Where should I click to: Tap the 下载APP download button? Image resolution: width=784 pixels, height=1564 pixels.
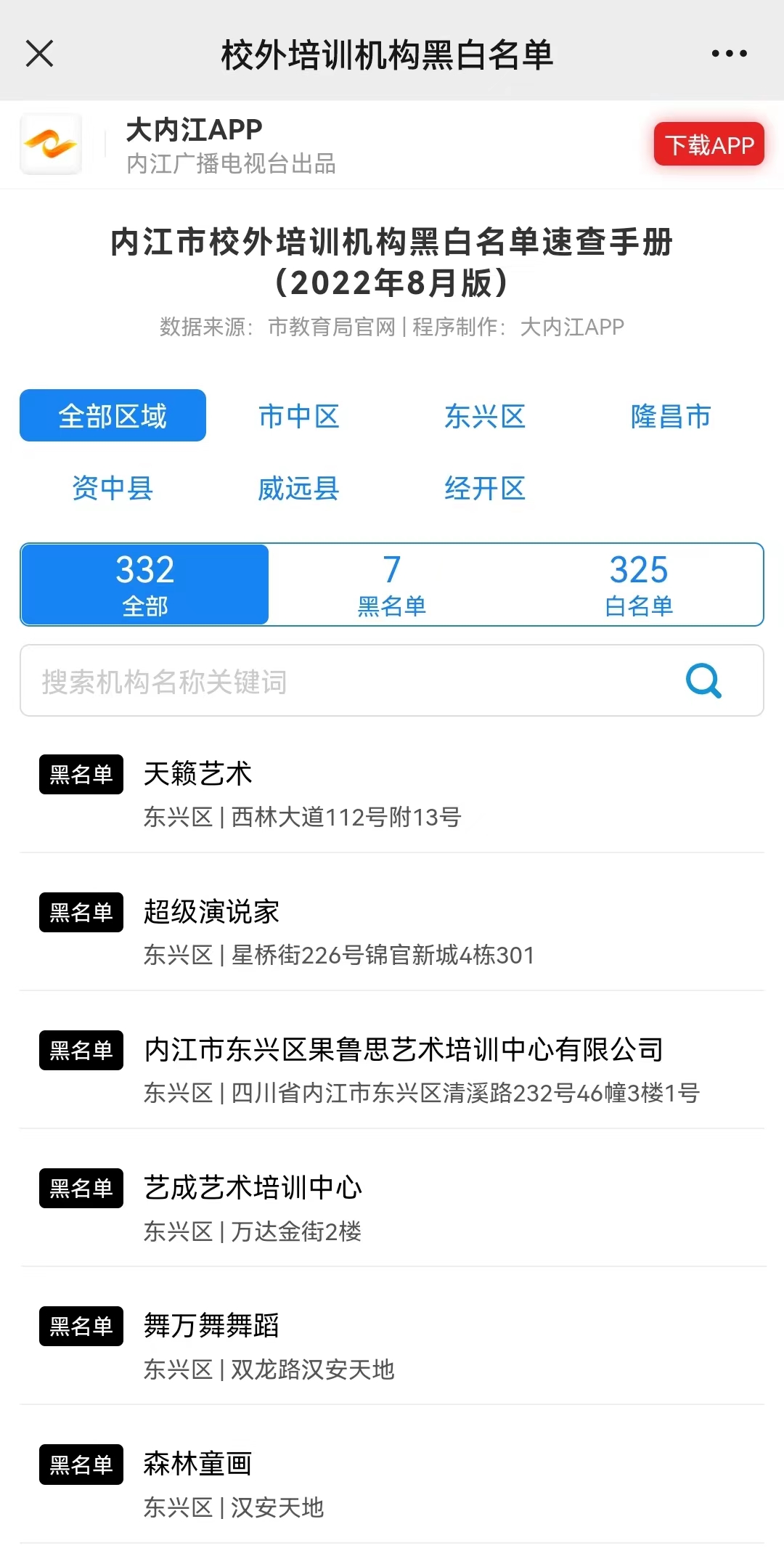[709, 144]
